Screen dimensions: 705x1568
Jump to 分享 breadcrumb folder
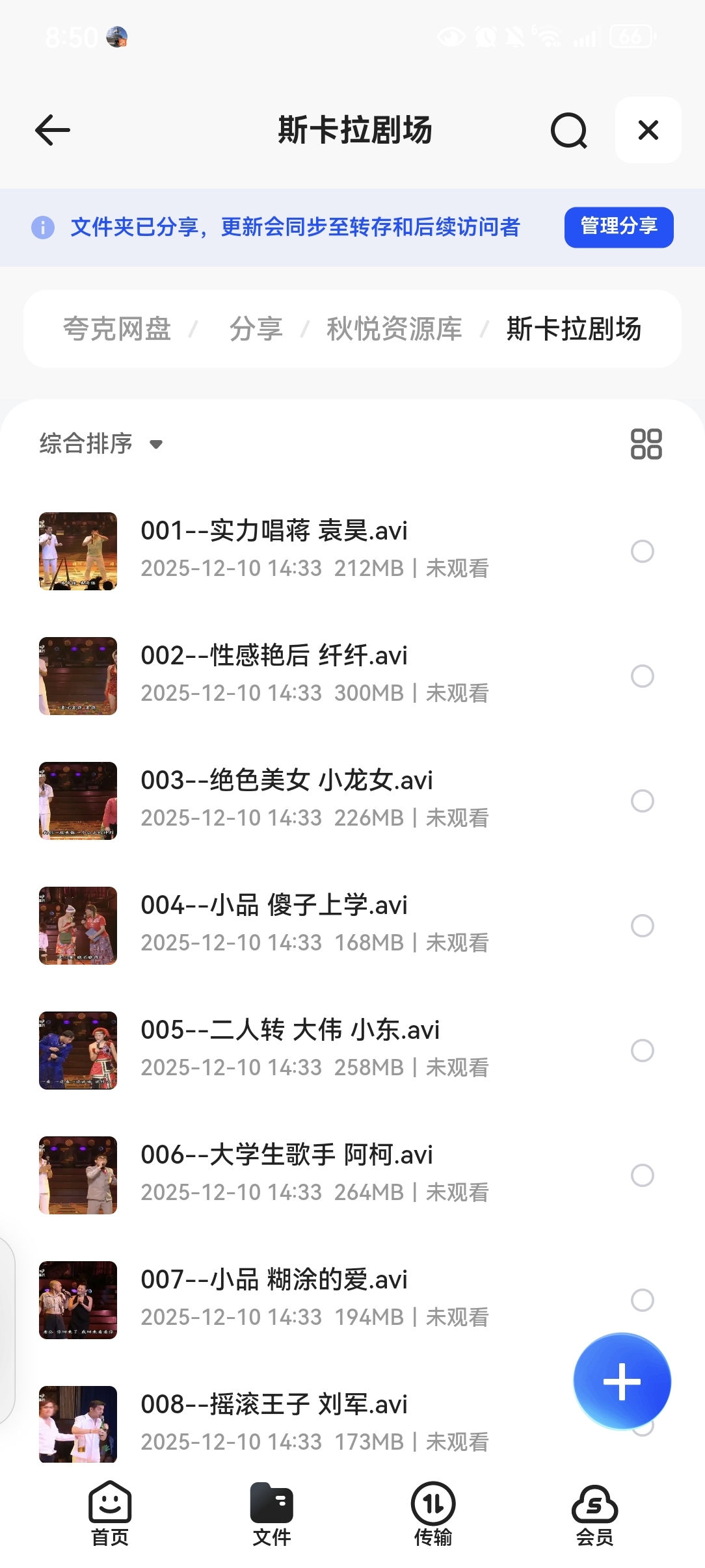click(256, 329)
